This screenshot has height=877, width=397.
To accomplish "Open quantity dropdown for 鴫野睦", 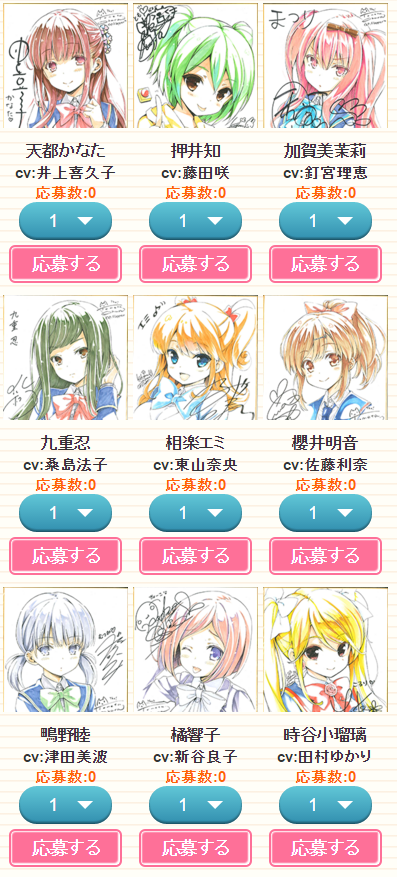I will (65, 805).
